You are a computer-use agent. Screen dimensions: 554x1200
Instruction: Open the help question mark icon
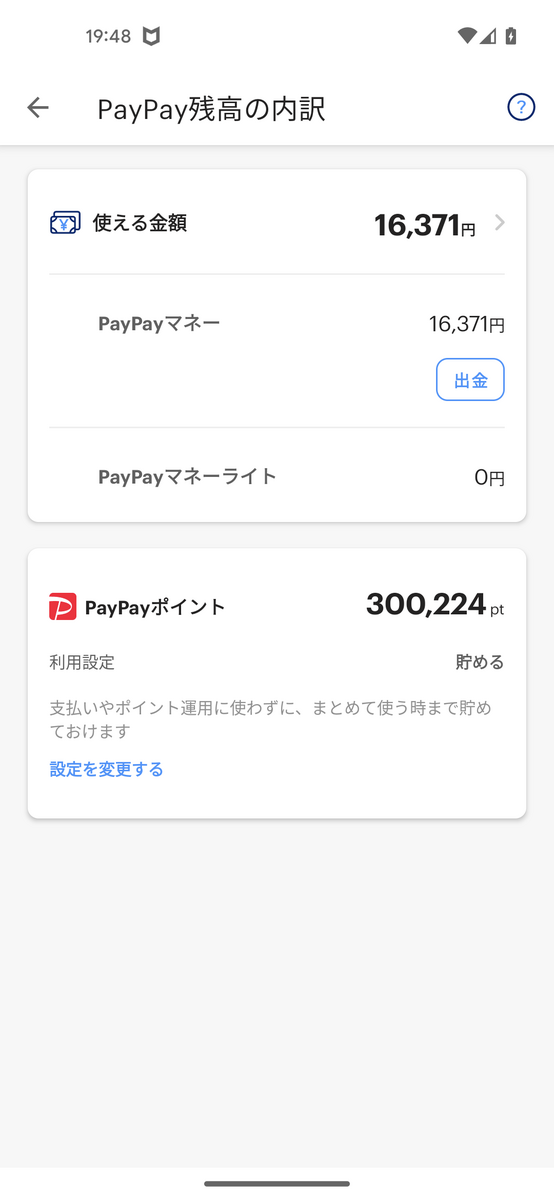pos(521,107)
